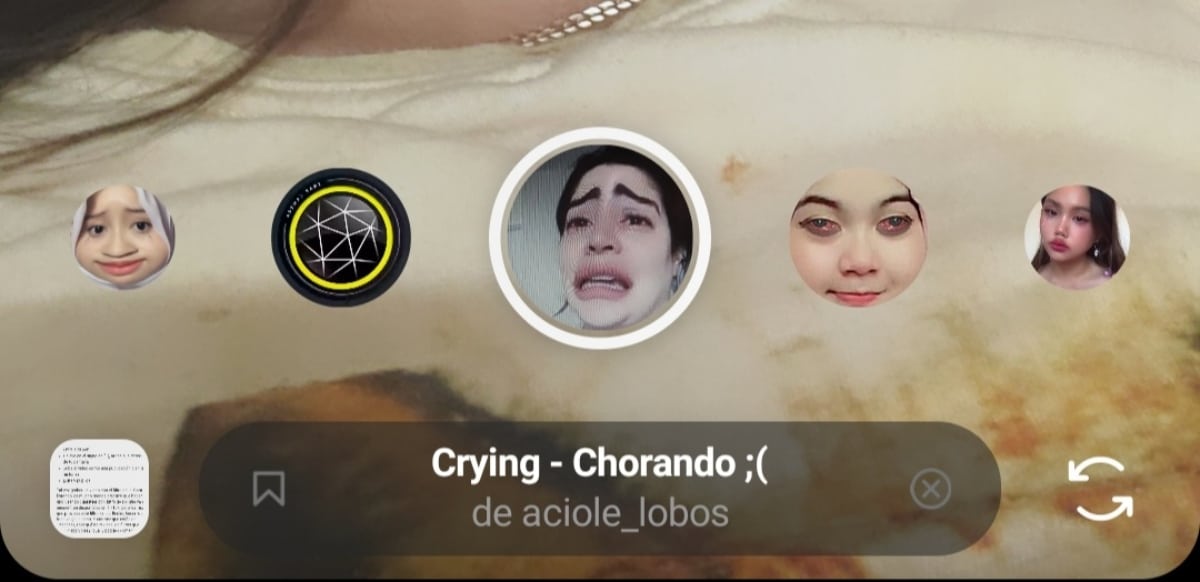
Task: Open the gallery thumbnail
Action: [99, 489]
